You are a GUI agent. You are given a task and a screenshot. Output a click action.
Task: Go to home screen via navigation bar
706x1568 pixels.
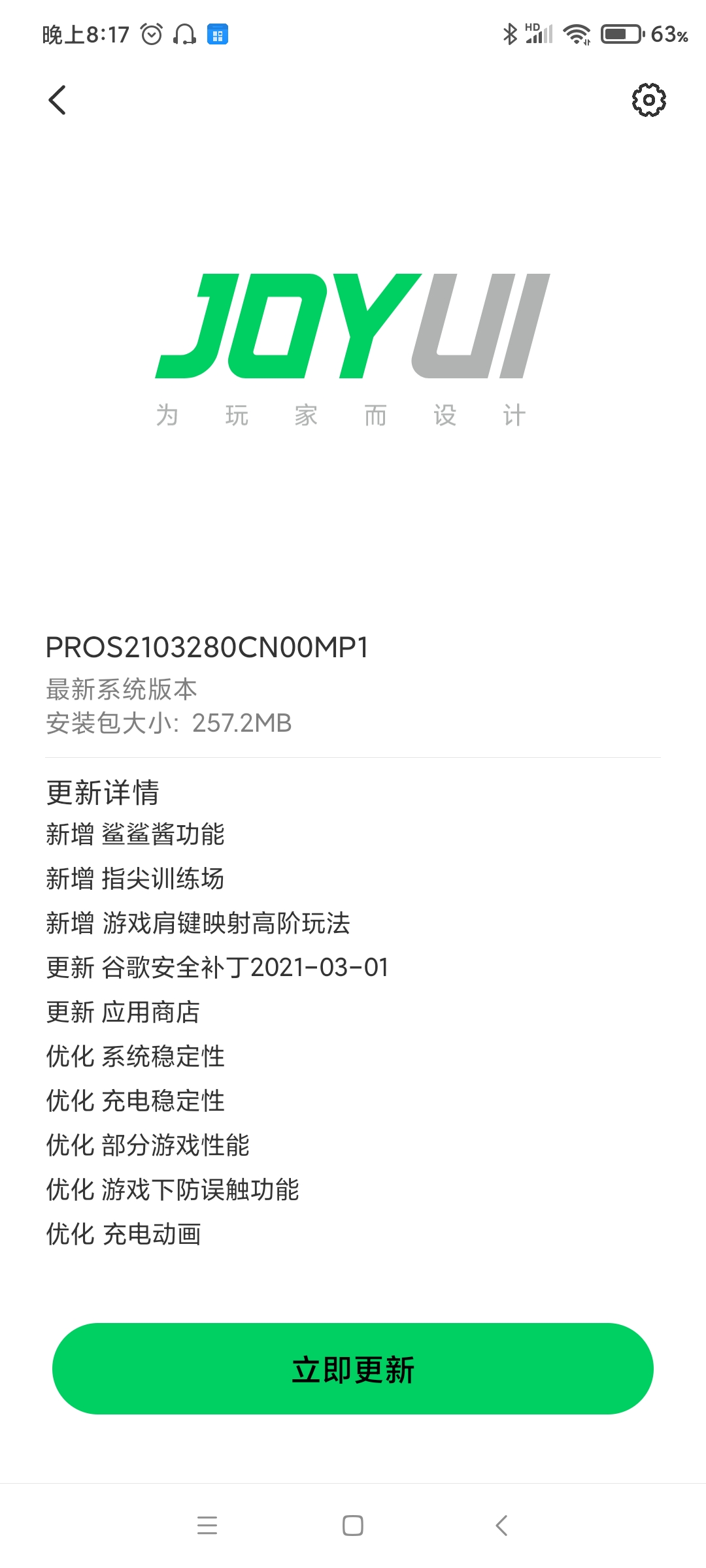point(353,1526)
